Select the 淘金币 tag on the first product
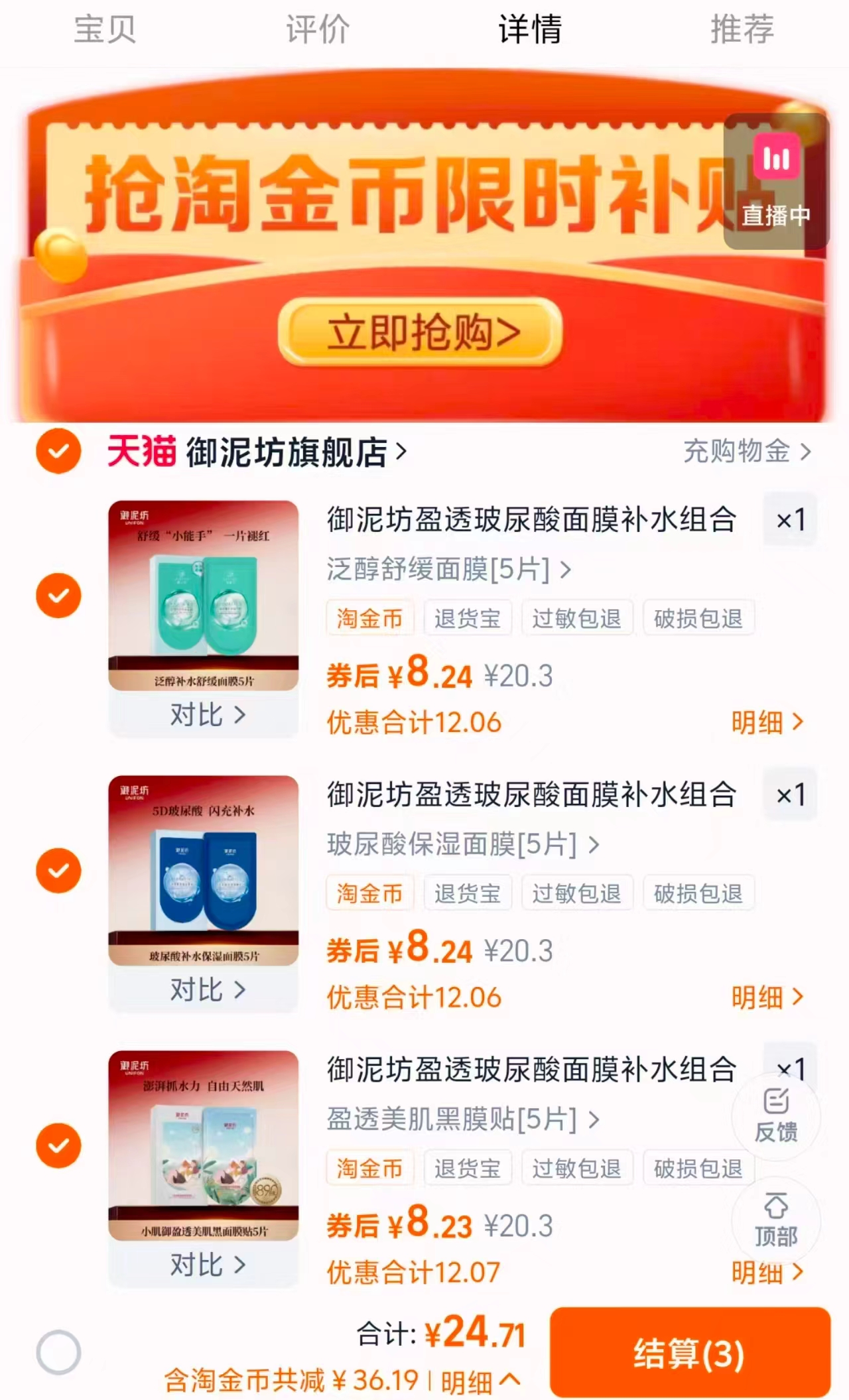The width and height of the screenshot is (849, 1400). 369,617
